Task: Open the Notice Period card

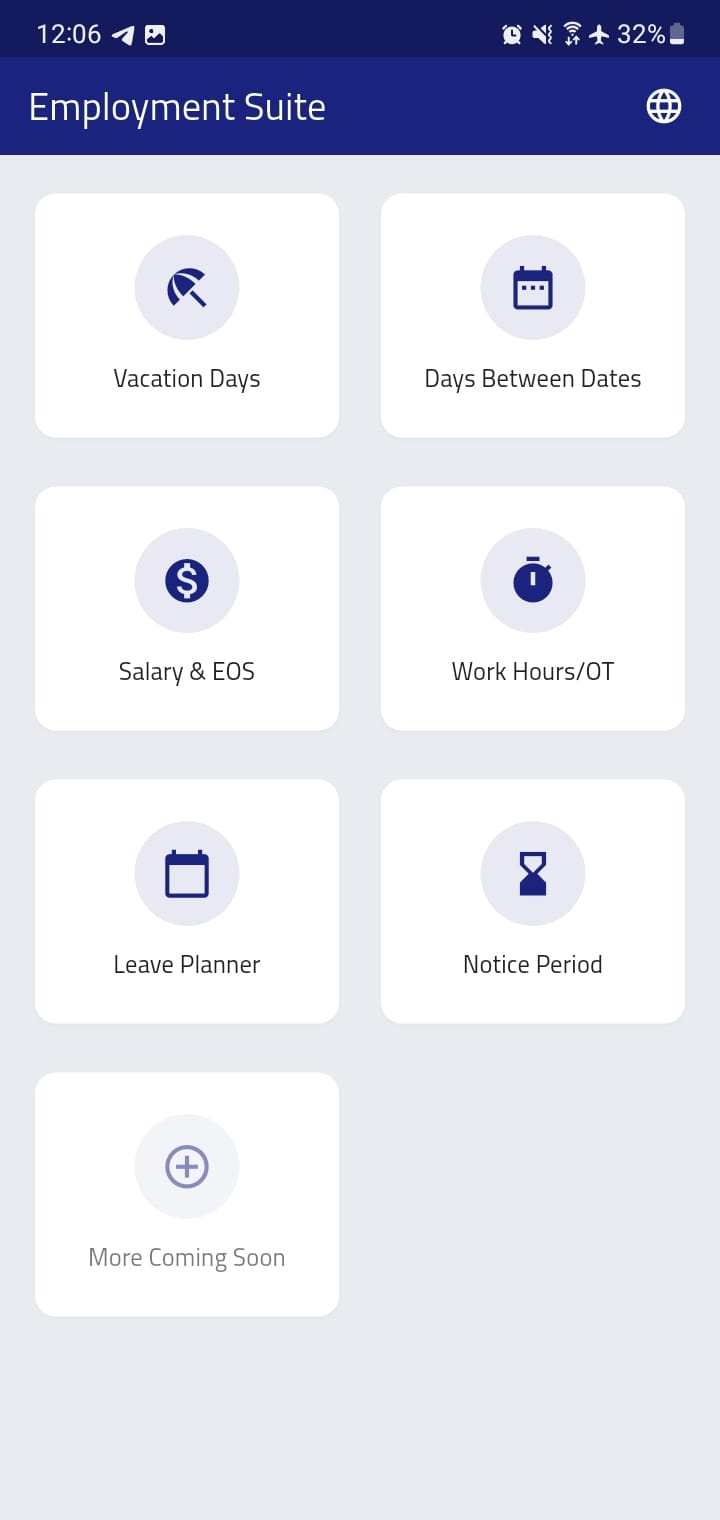Action: (533, 900)
